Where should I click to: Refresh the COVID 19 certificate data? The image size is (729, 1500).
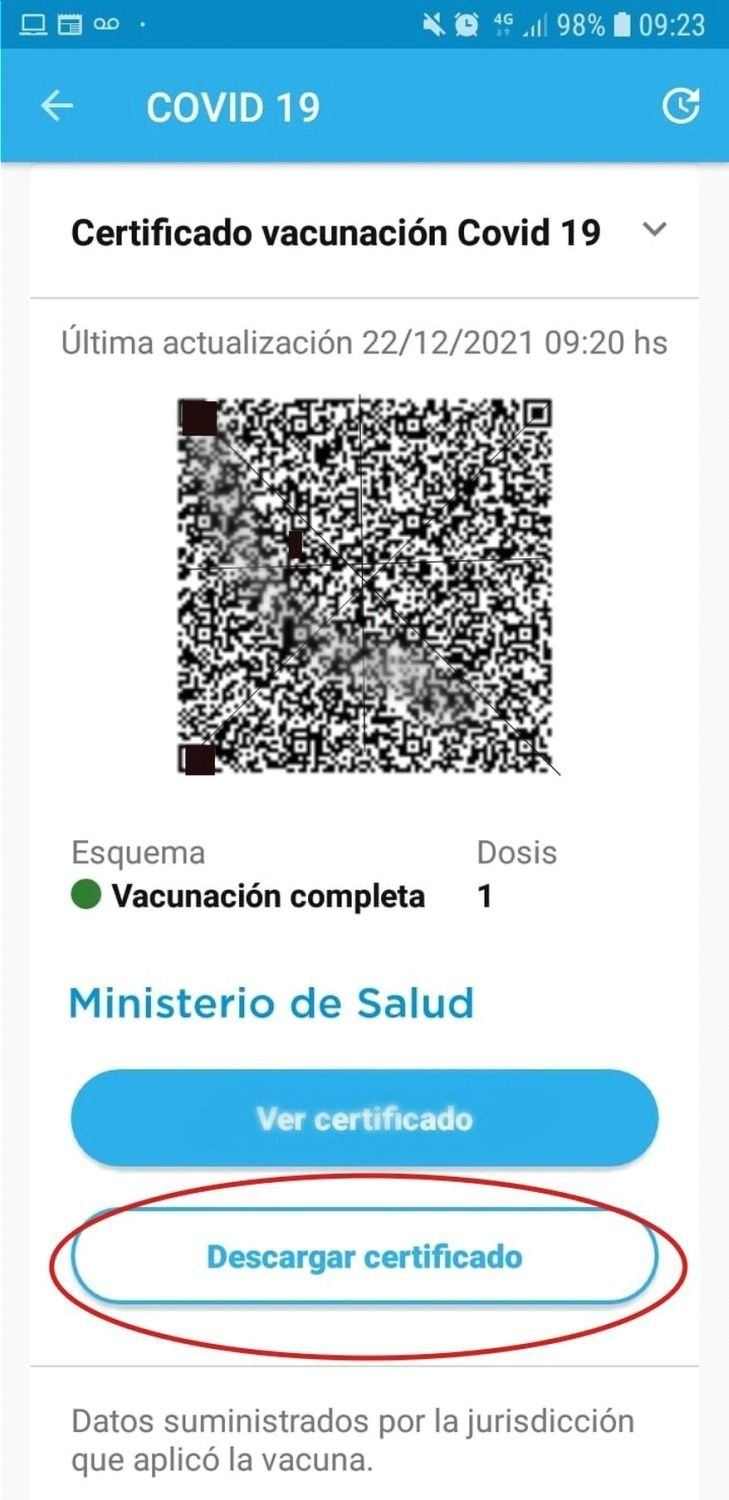[681, 106]
